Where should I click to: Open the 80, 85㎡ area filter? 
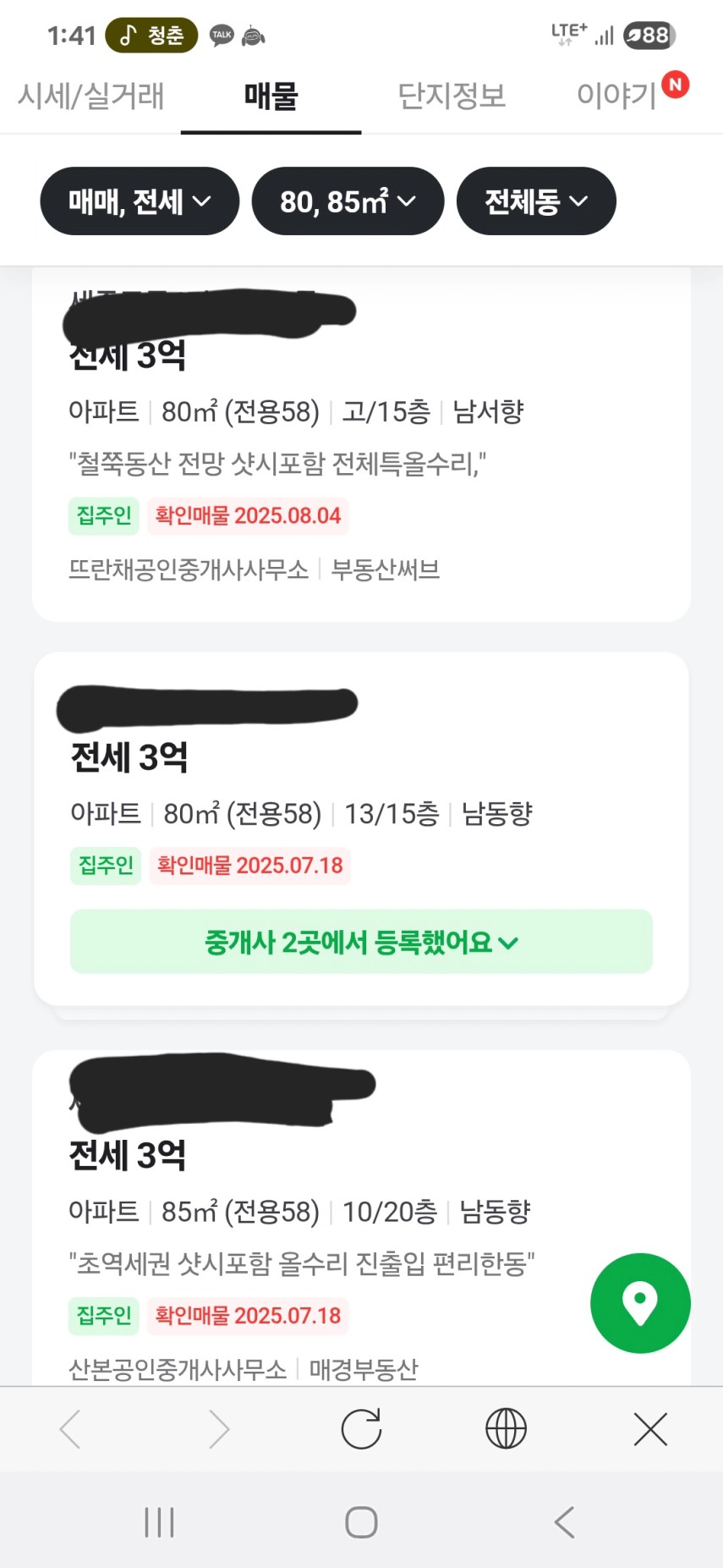tap(348, 201)
